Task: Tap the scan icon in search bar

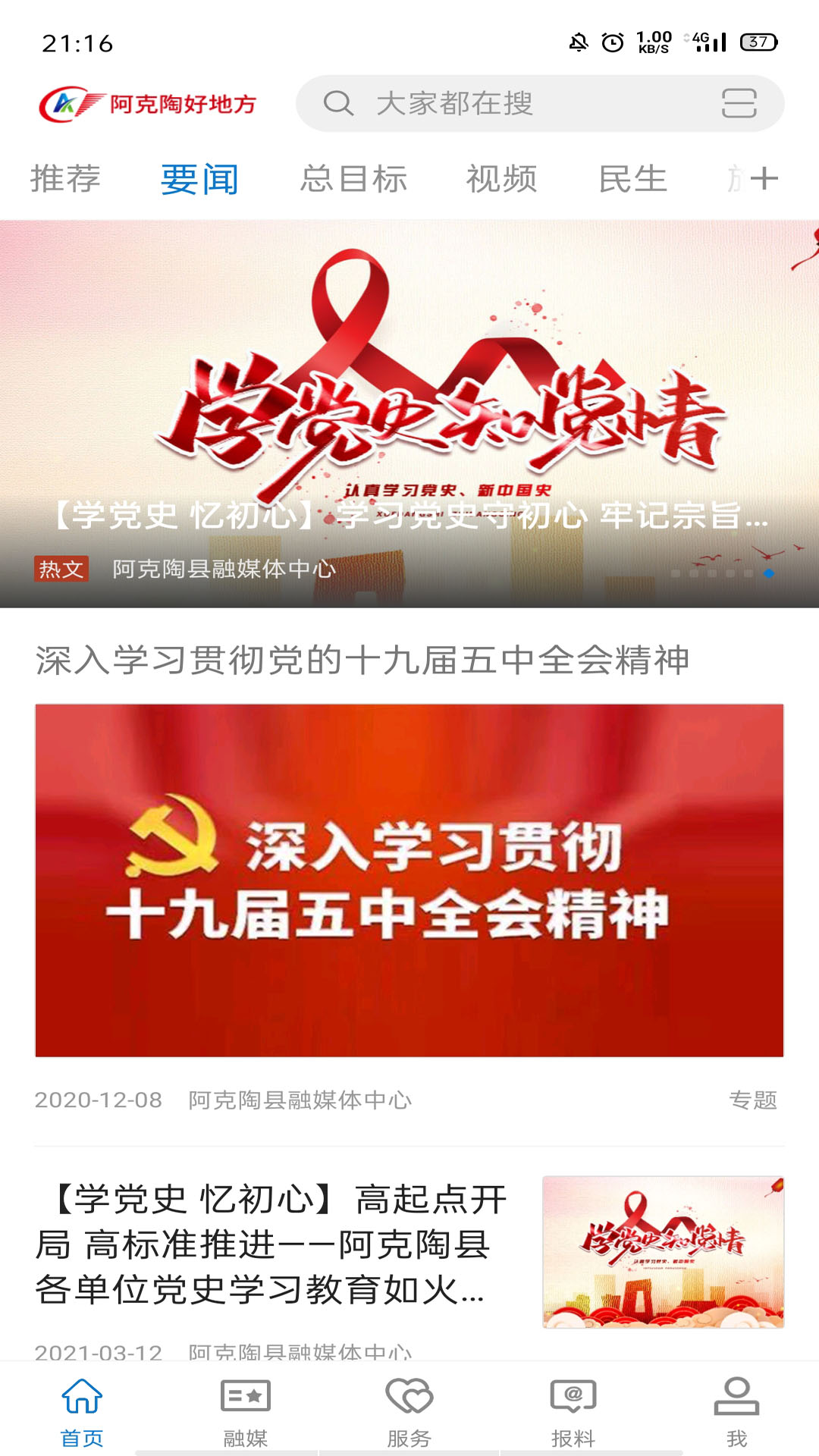Action: (739, 104)
